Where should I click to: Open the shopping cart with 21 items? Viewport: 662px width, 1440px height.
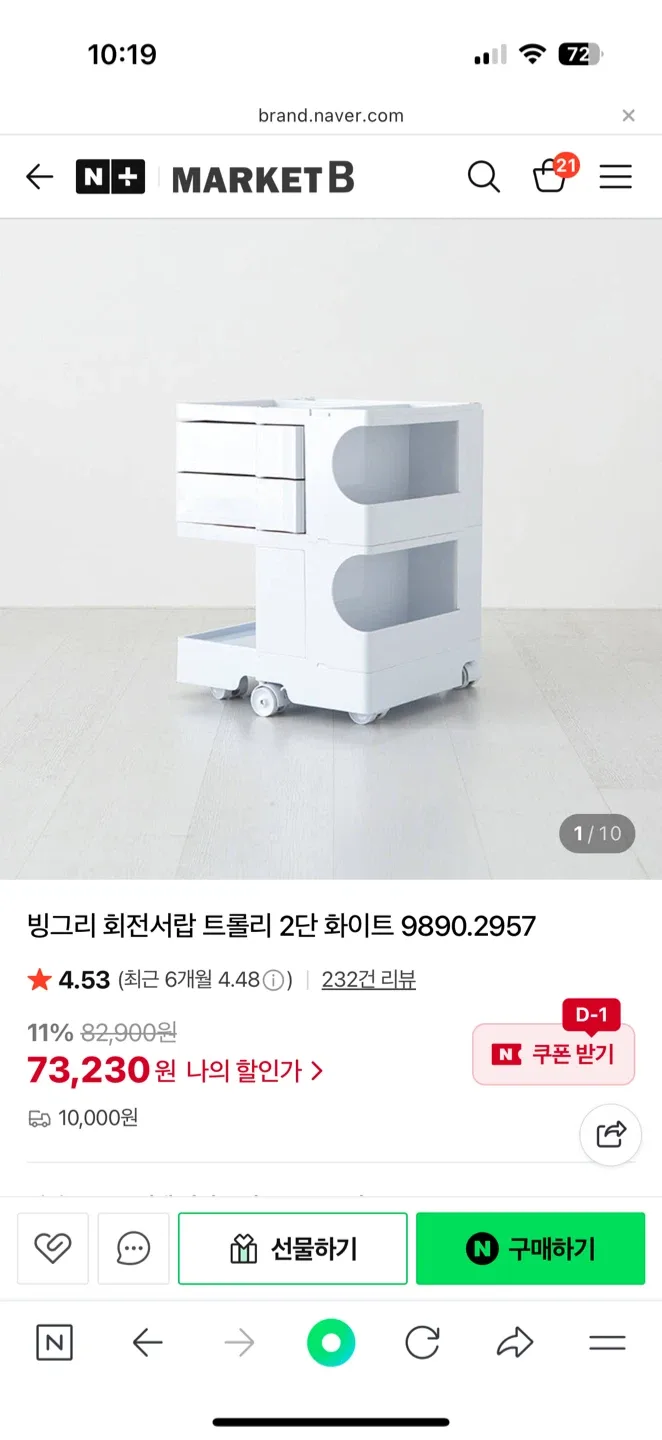[551, 176]
